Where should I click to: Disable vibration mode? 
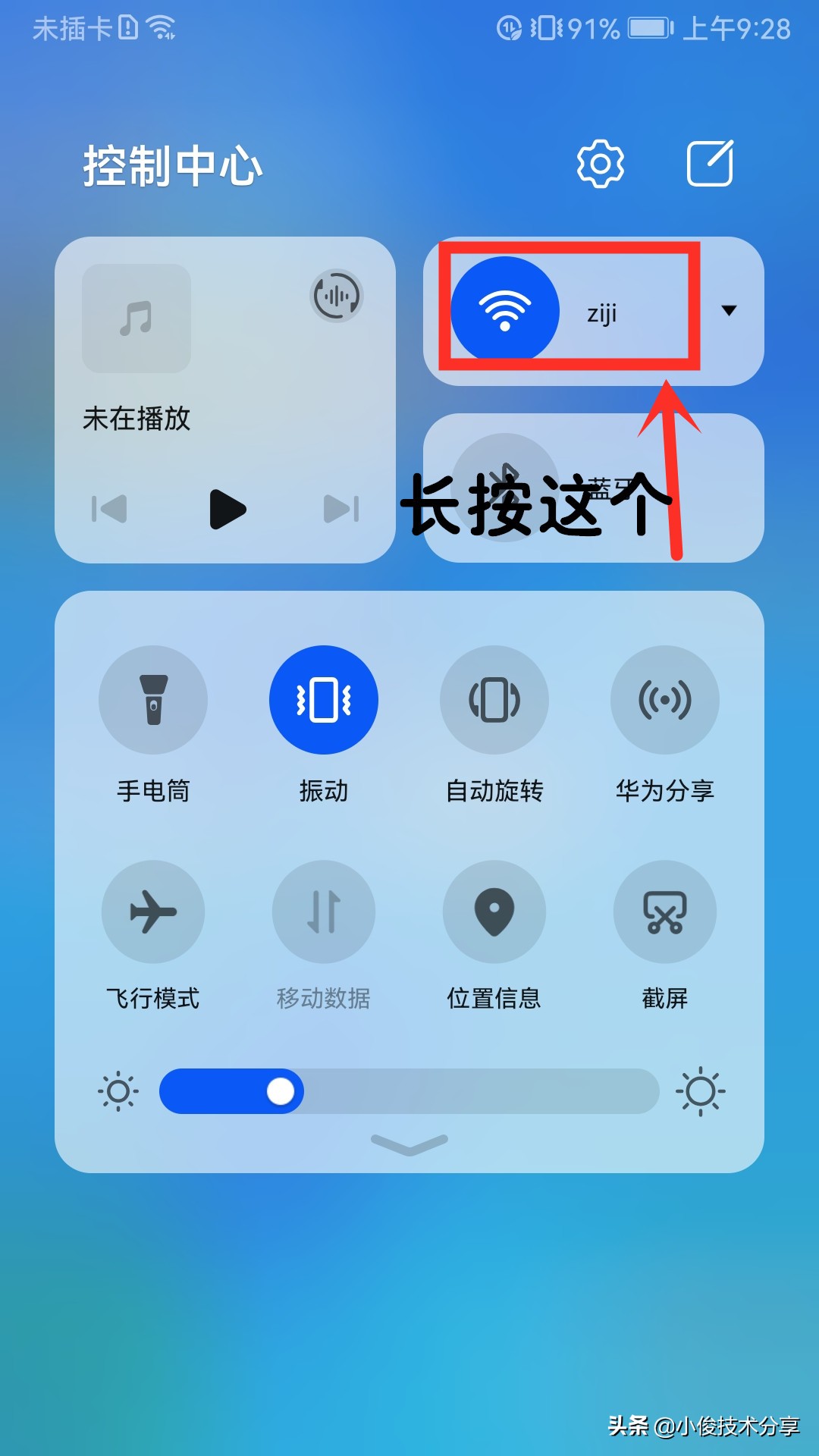(324, 700)
